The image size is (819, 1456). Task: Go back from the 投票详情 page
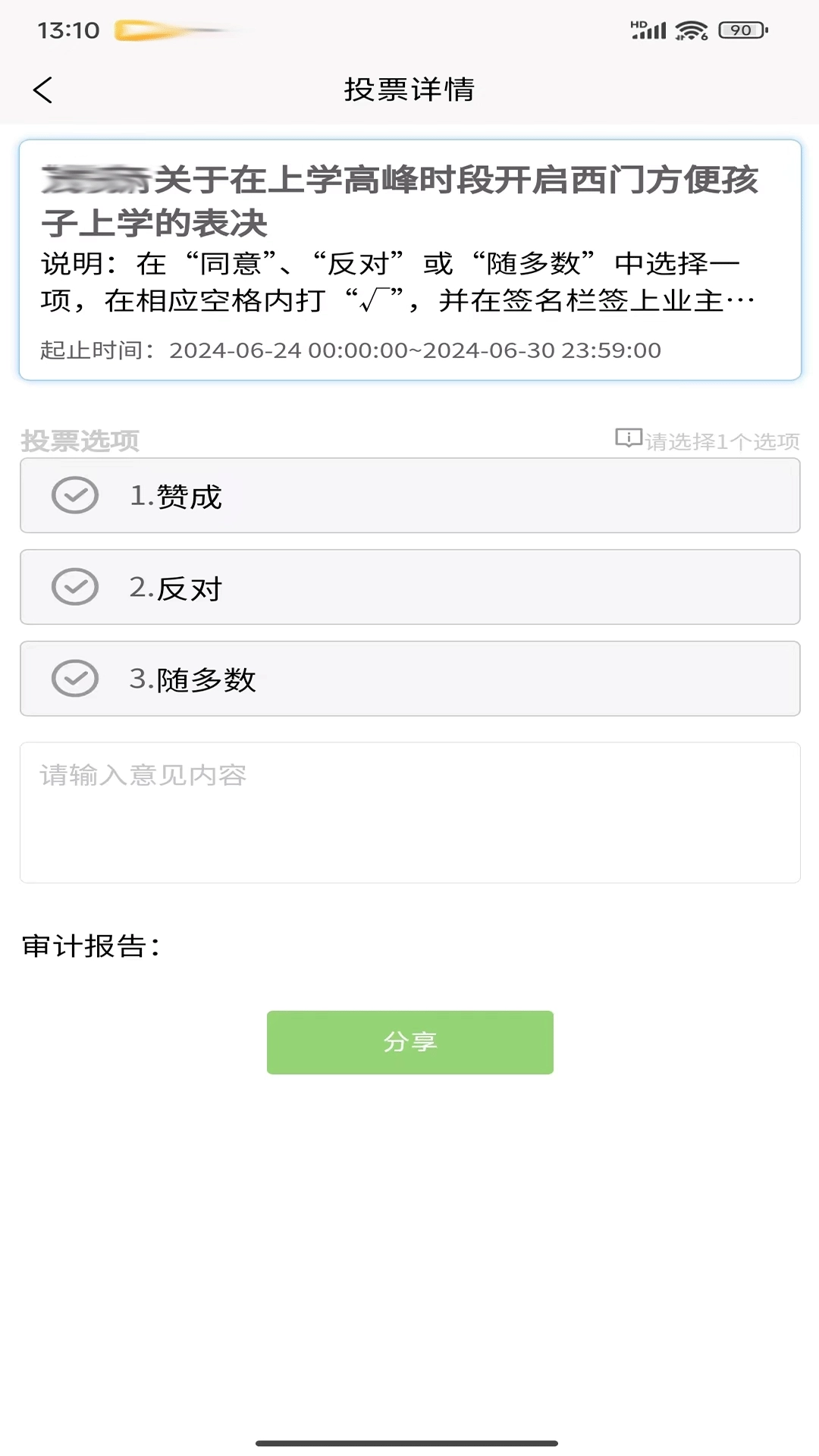pyautogui.click(x=43, y=89)
